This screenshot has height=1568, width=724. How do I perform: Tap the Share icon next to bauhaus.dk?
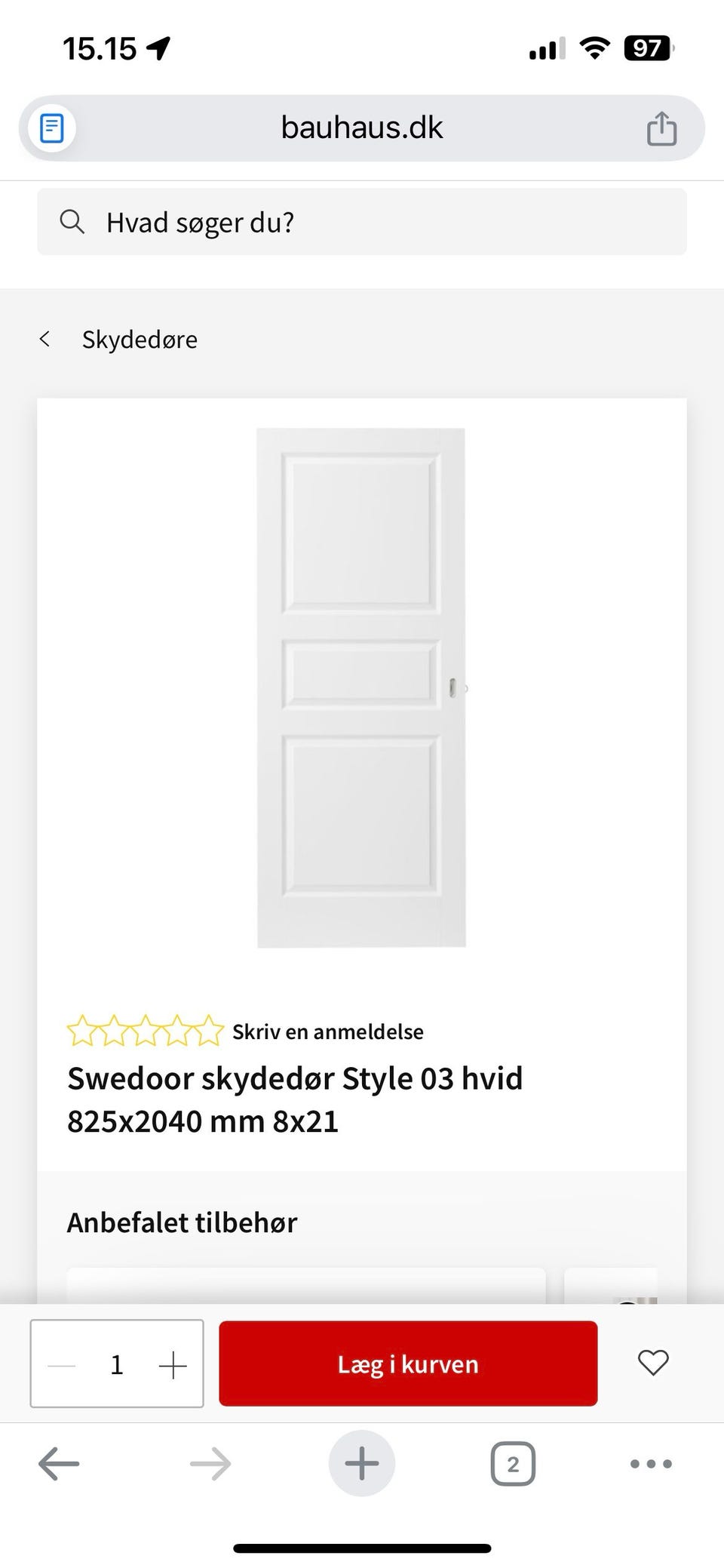pos(661,128)
